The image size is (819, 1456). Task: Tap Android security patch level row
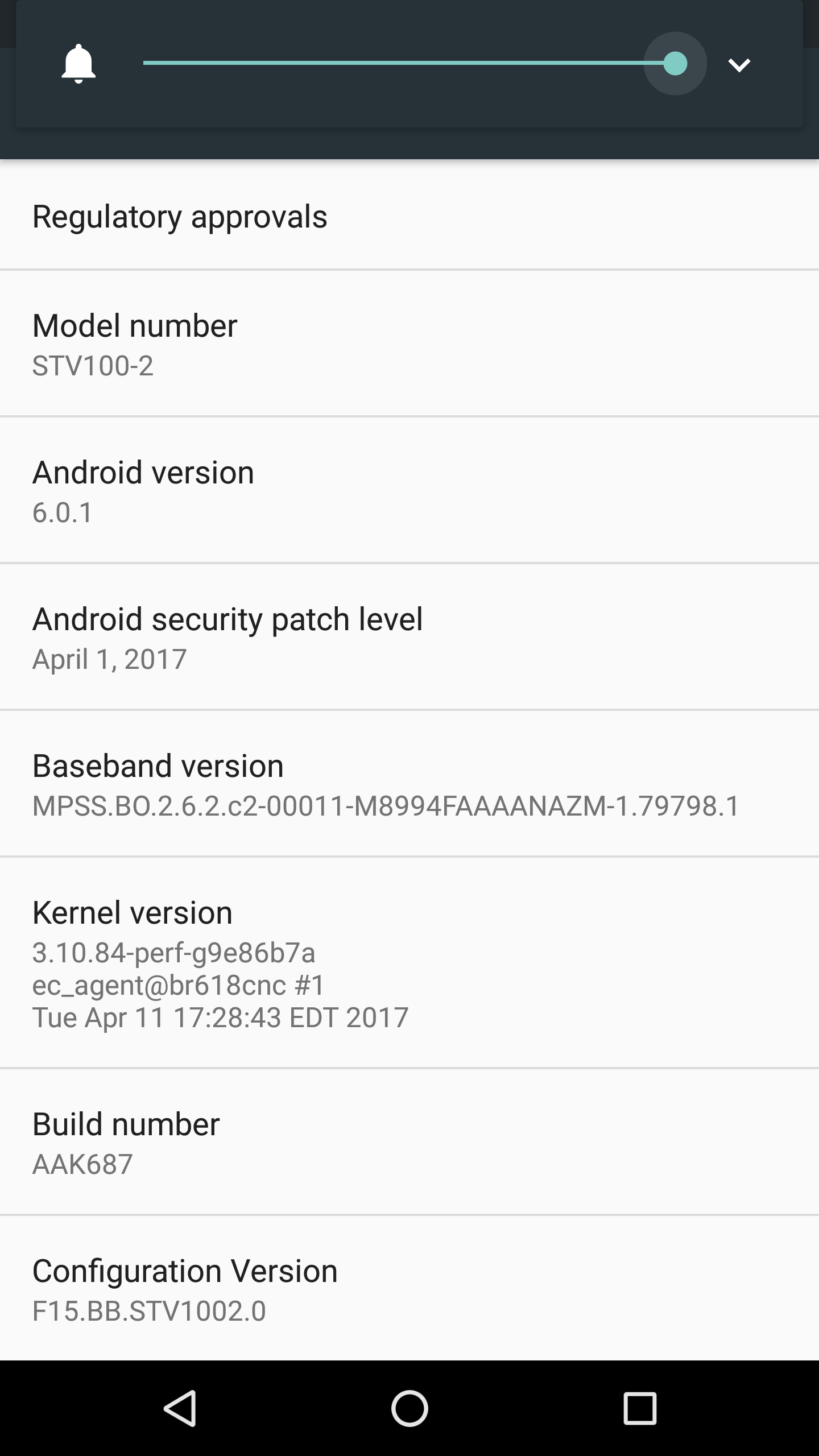tap(409, 638)
